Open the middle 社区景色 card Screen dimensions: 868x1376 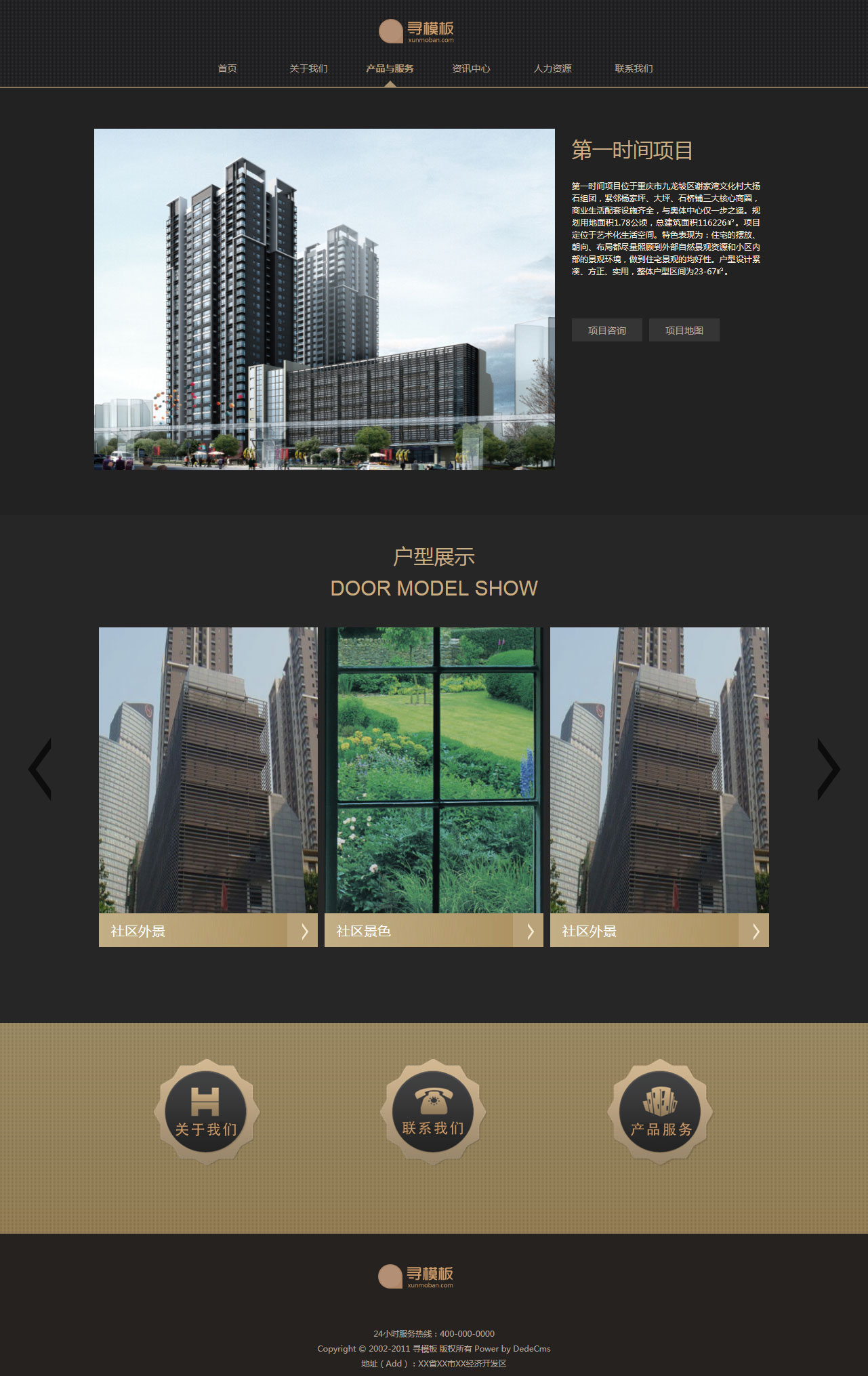click(x=434, y=786)
